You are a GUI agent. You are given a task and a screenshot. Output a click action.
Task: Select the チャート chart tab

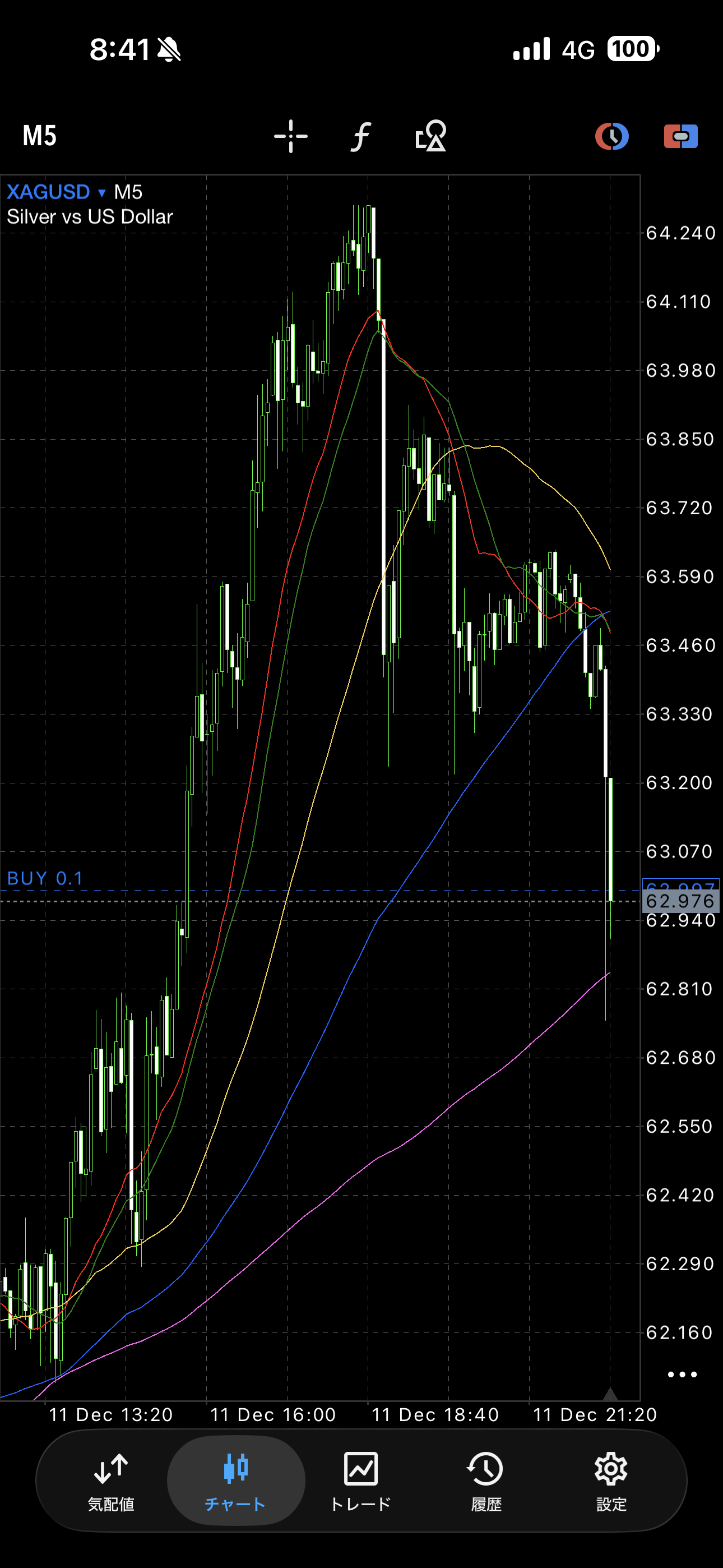coord(235,1480)
